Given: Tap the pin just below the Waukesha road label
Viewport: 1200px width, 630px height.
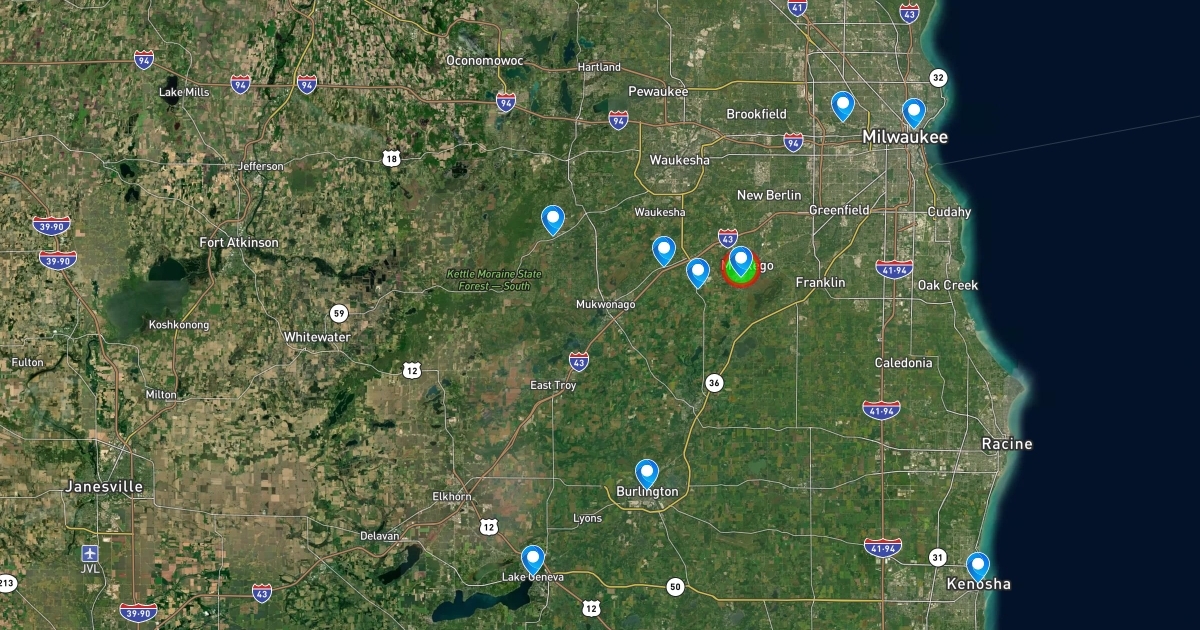Looking at the screenshot, I should pyautogui.click(x=664, y=249).
